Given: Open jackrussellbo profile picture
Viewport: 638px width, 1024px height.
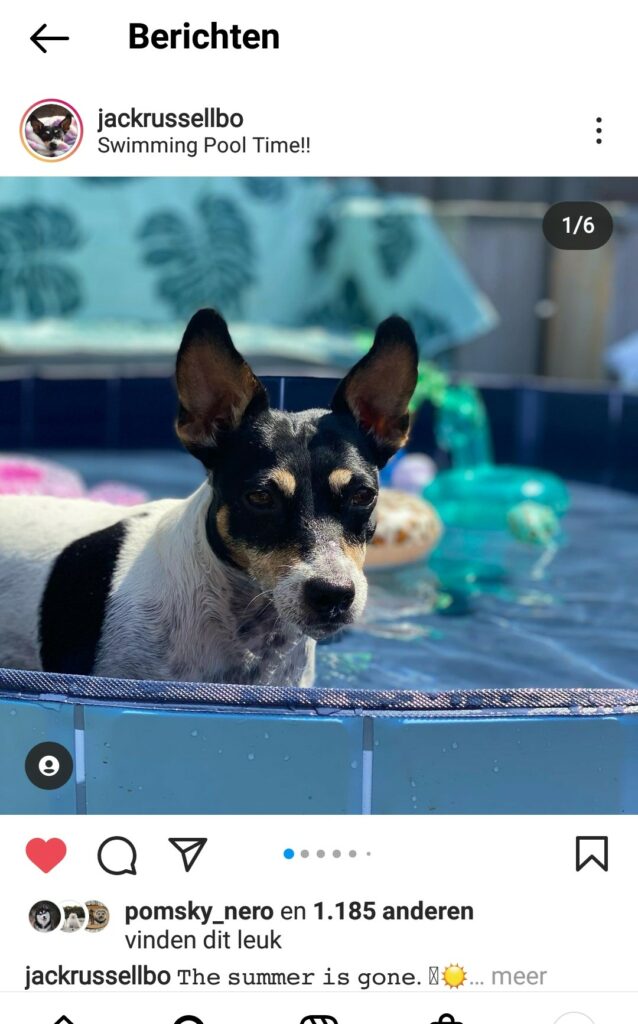Looking at the screenshot, I should tap(51, 130).
